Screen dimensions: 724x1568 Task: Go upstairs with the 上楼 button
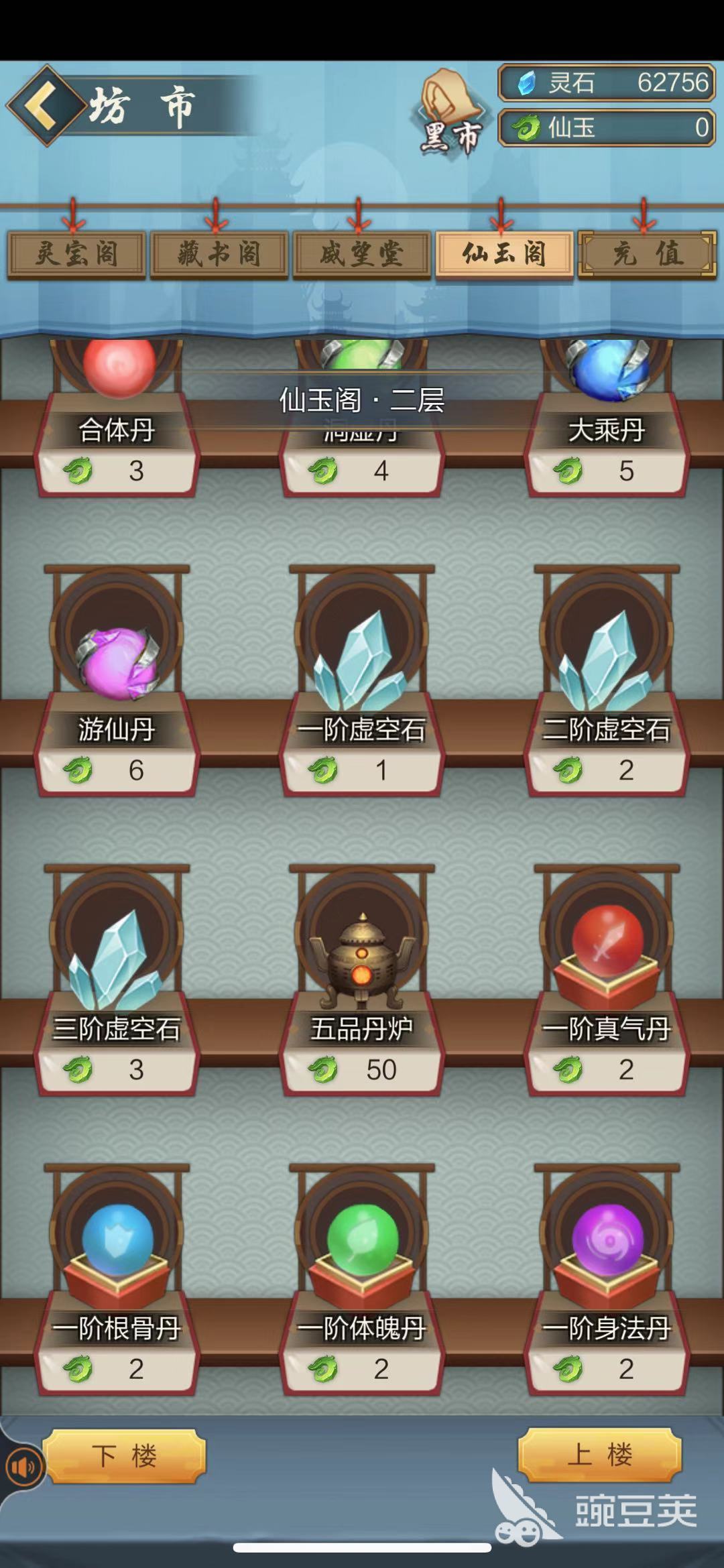600,1454
